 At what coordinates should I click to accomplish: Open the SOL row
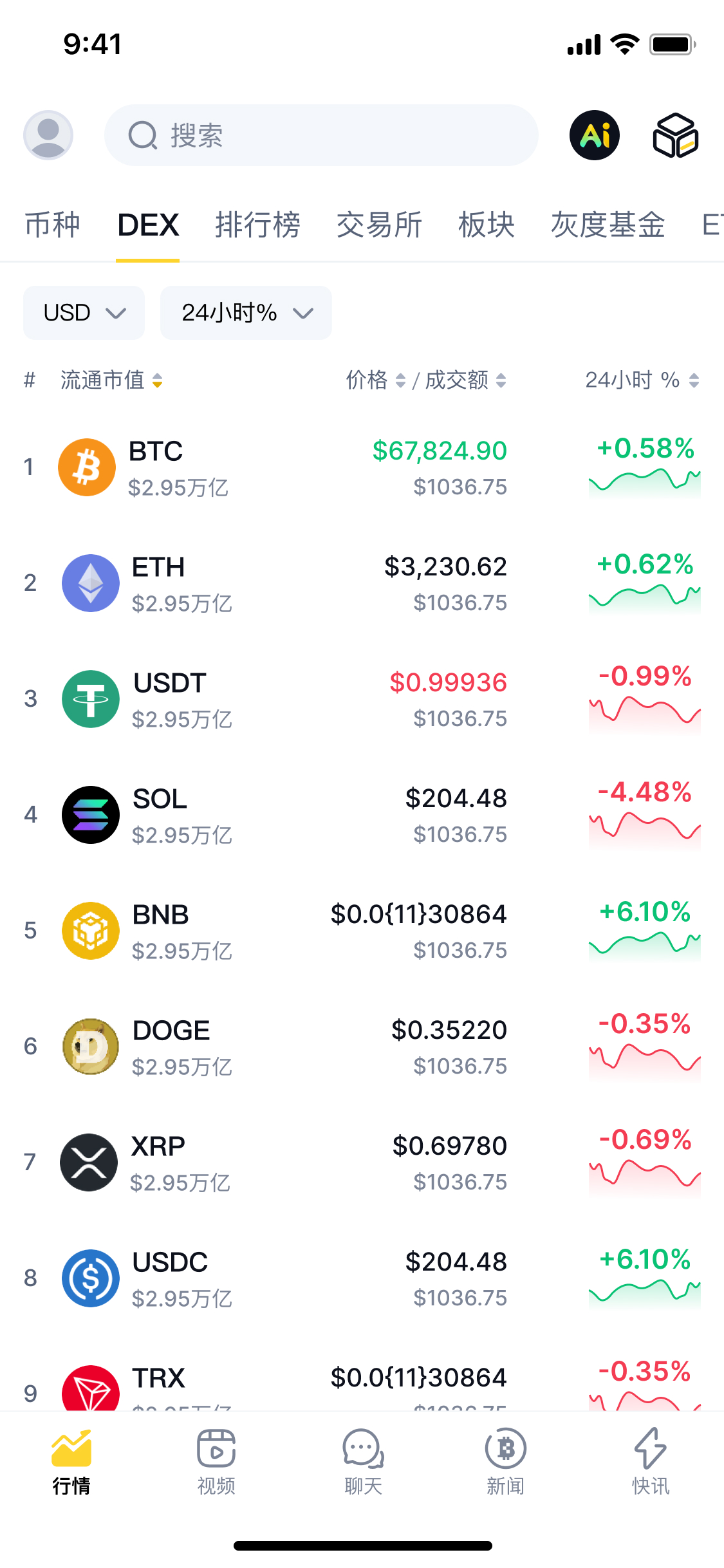point(362,816)
